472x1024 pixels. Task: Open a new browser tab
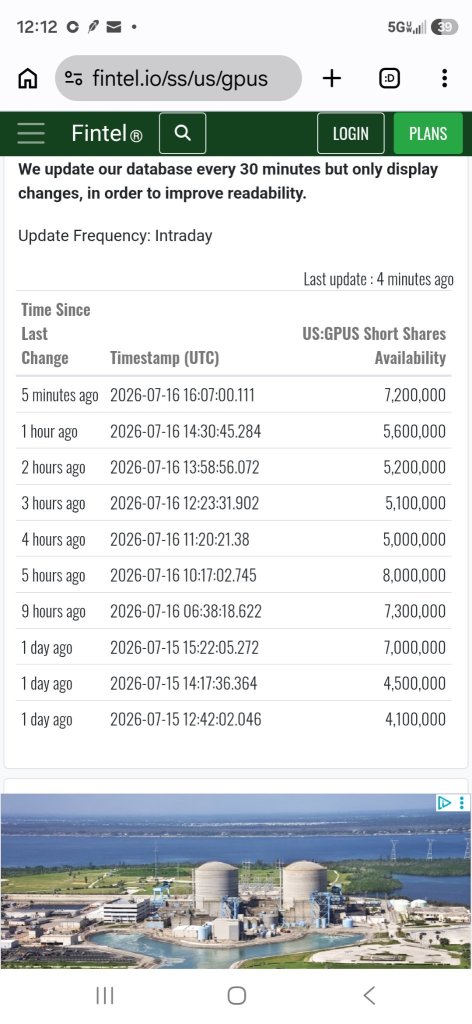(332, 78)
